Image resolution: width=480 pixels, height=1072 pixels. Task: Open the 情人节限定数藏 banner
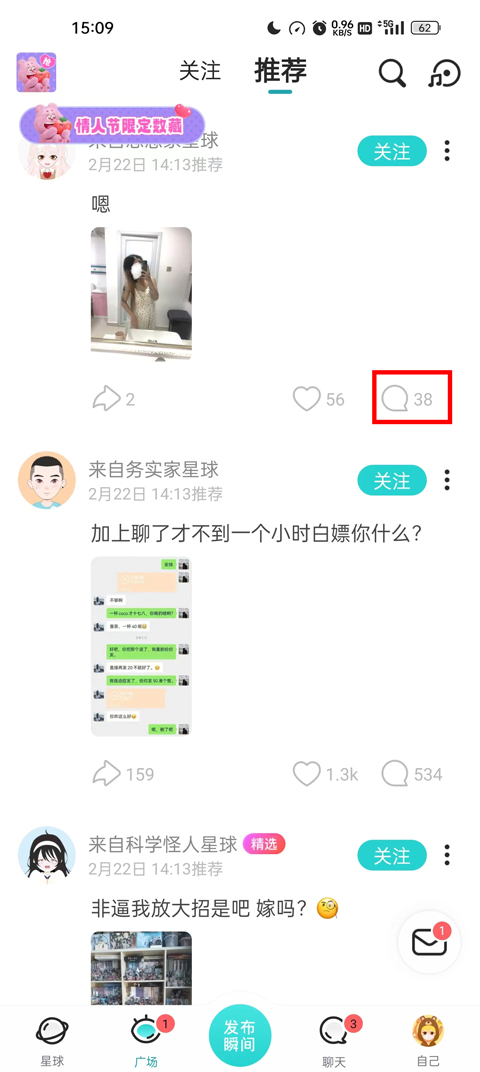[112, 124]
